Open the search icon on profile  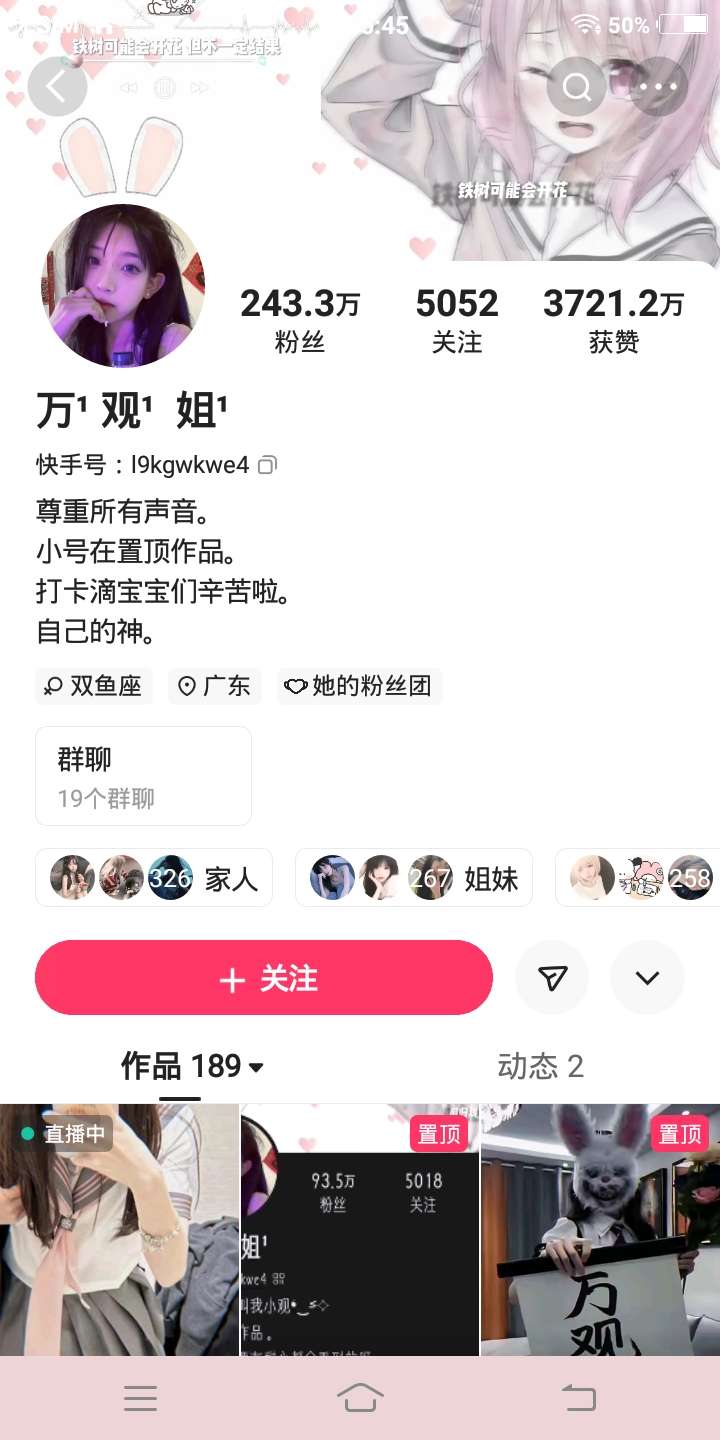tap(577, 87)
